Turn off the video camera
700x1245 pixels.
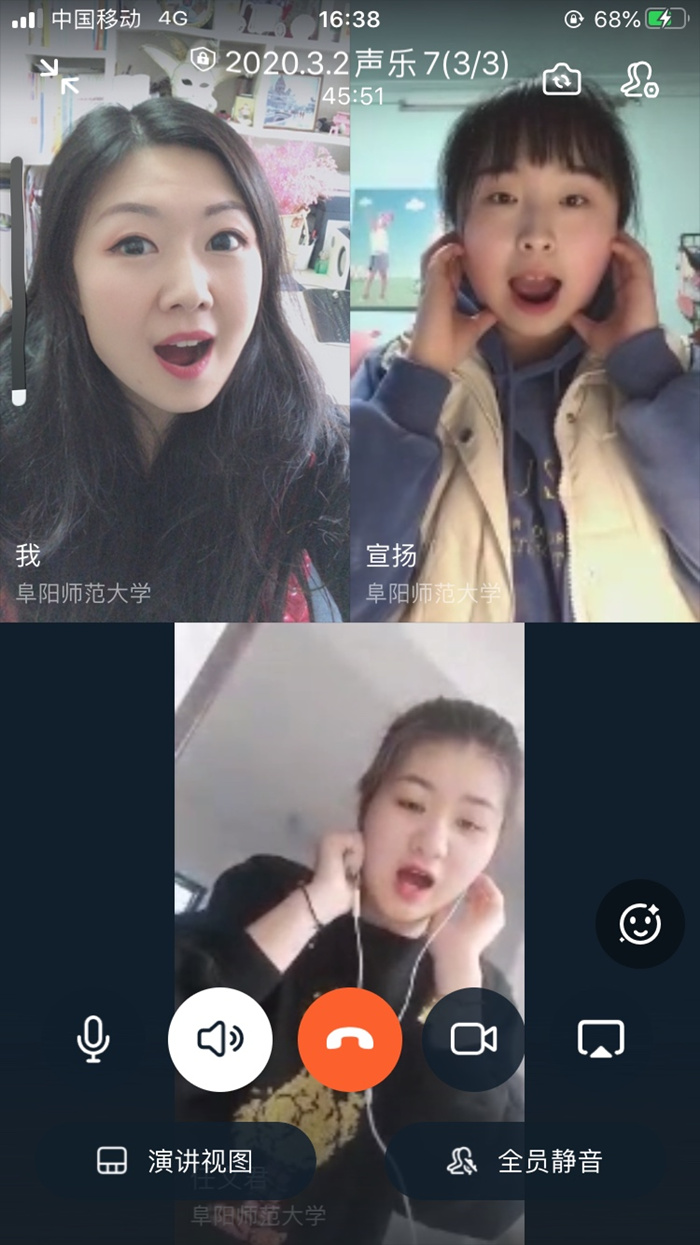pyautogui.click(x=474, y=1040)
